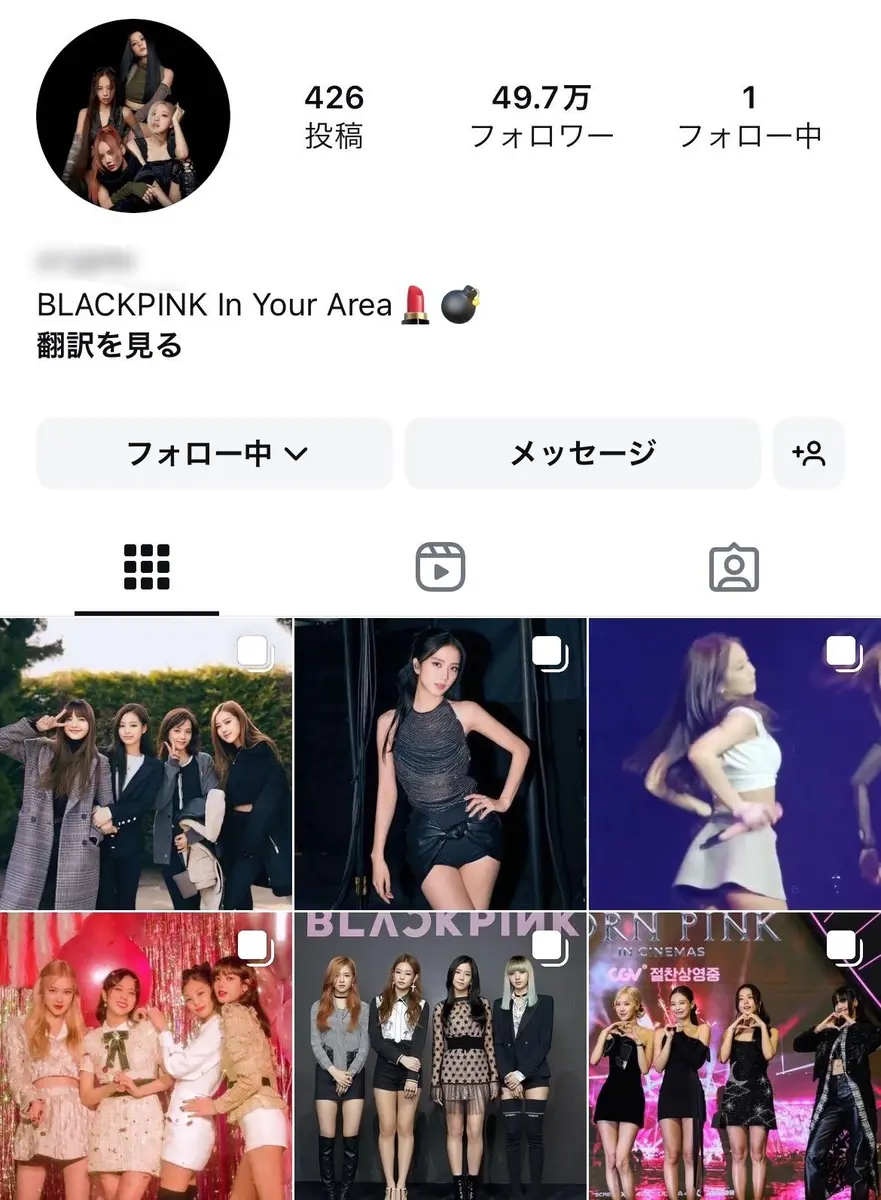Open the BLACKPINK press event group post
Image resolution: width=881 pixels, height=1200 pixels.
(440, 1056)
